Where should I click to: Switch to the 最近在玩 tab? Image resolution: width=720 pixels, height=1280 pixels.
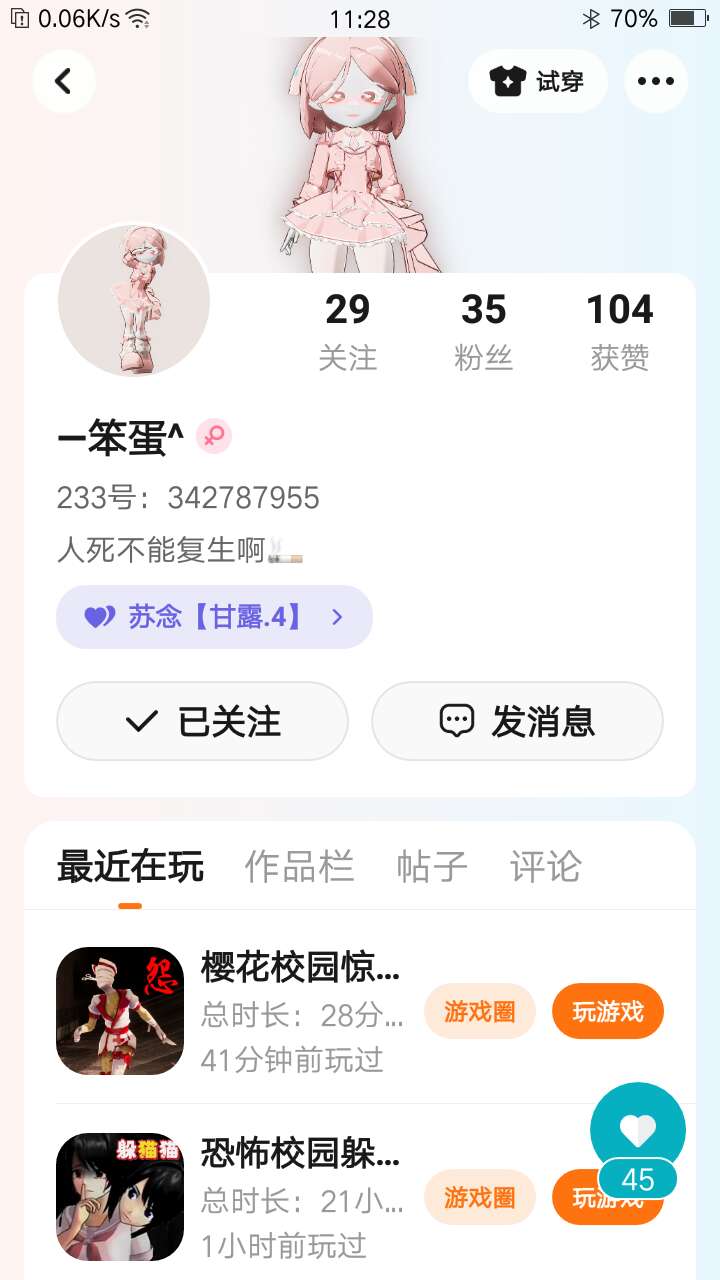(x=130, y=867)
